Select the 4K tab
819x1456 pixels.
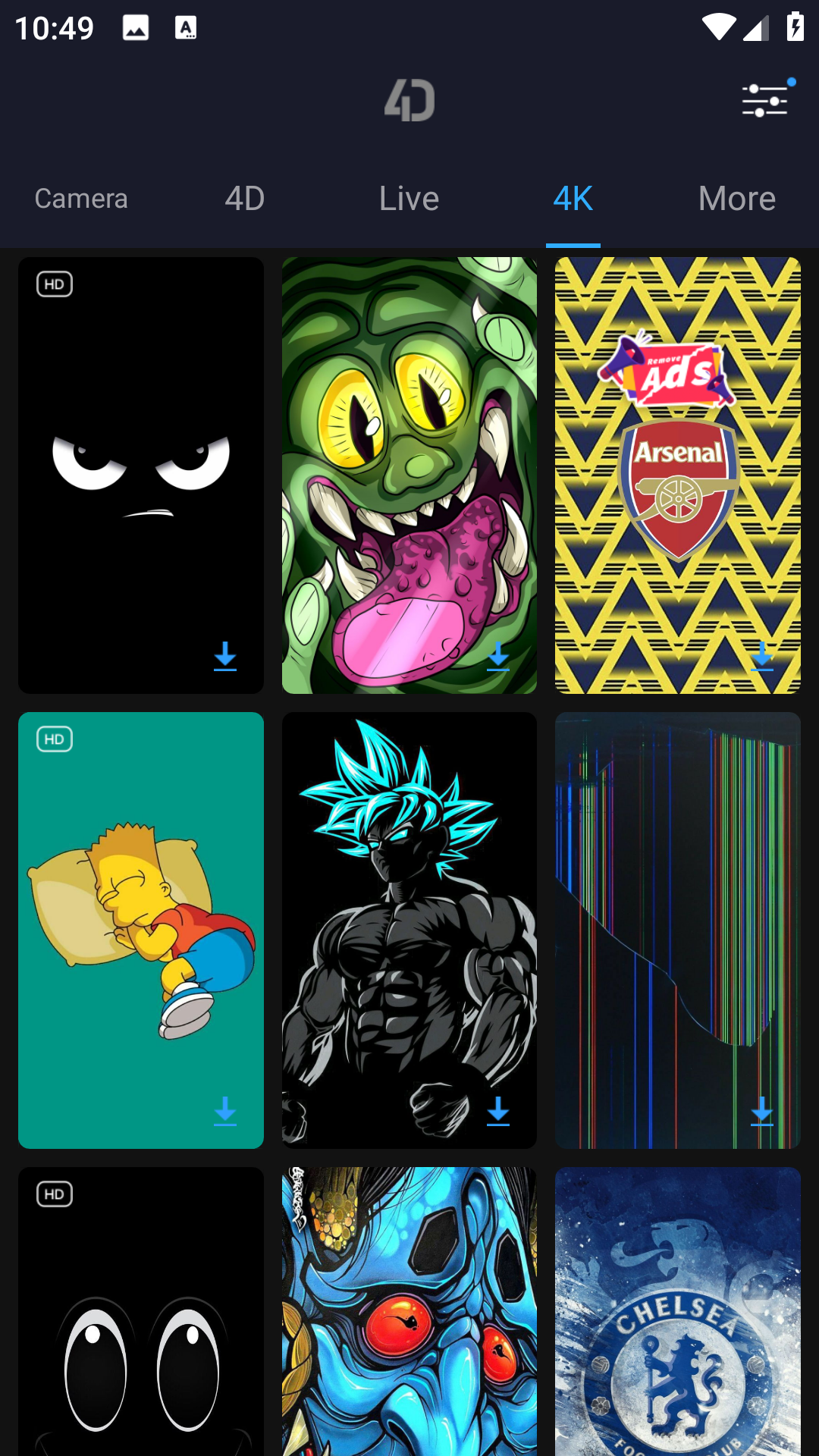(573, 199)
